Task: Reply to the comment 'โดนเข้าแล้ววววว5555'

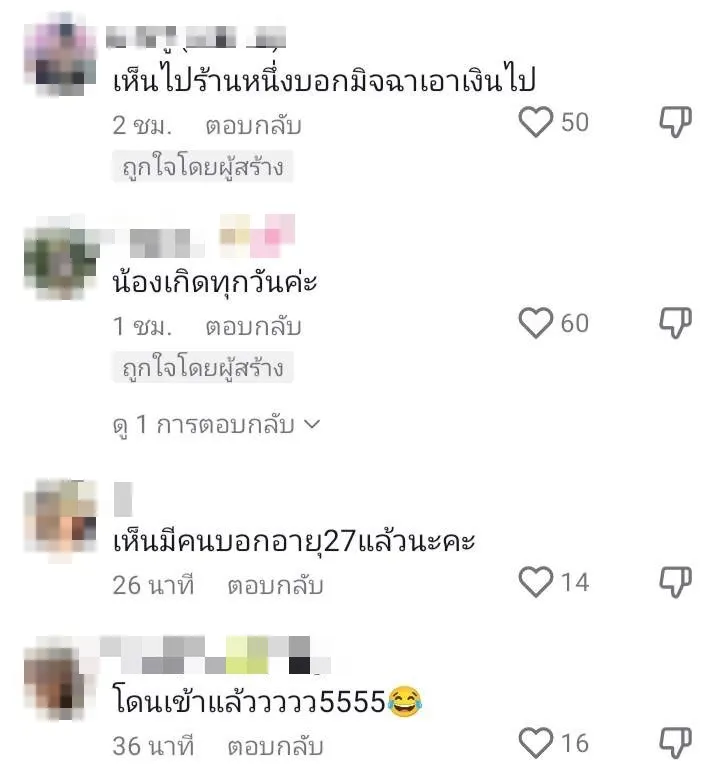Action: (x=275, y=746)
